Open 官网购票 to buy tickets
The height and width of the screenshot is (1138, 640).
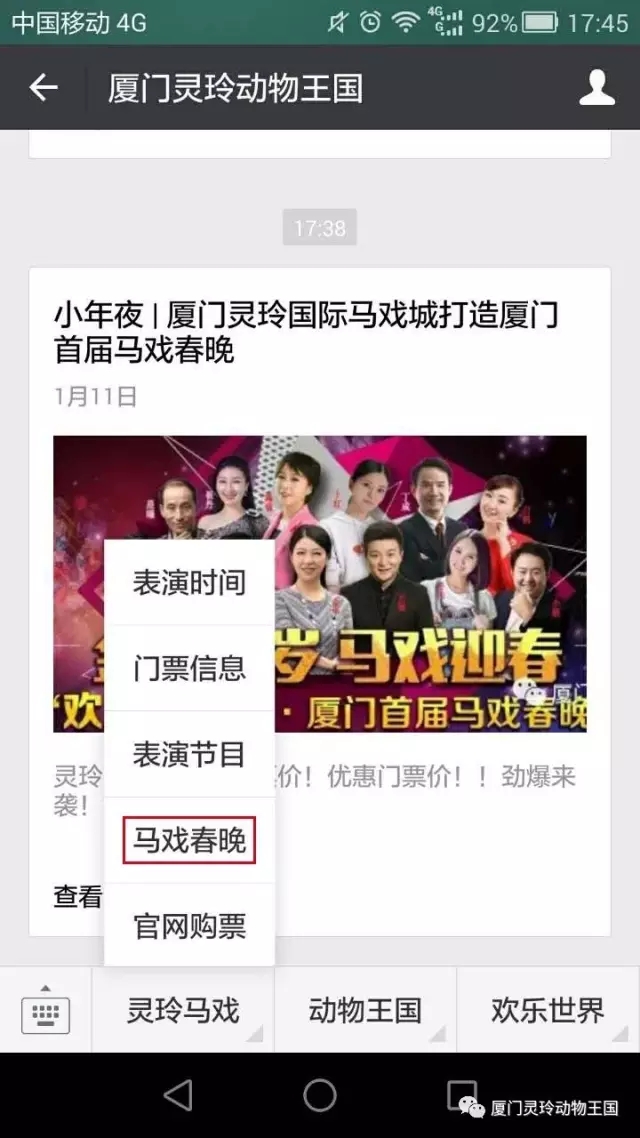tap(189, 926)
